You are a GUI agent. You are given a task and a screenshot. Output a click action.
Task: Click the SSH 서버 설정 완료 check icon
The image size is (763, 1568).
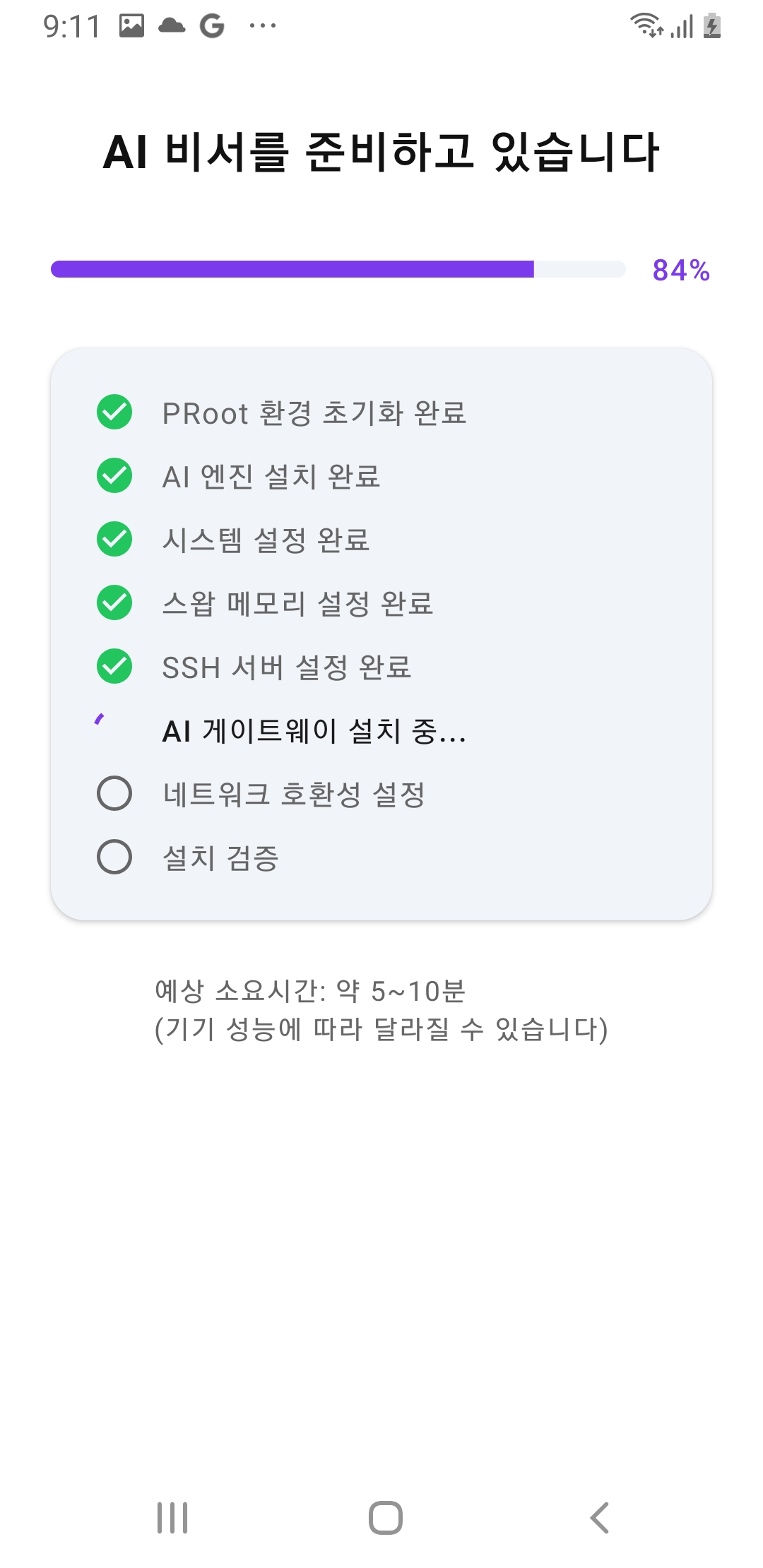(114, 666)
